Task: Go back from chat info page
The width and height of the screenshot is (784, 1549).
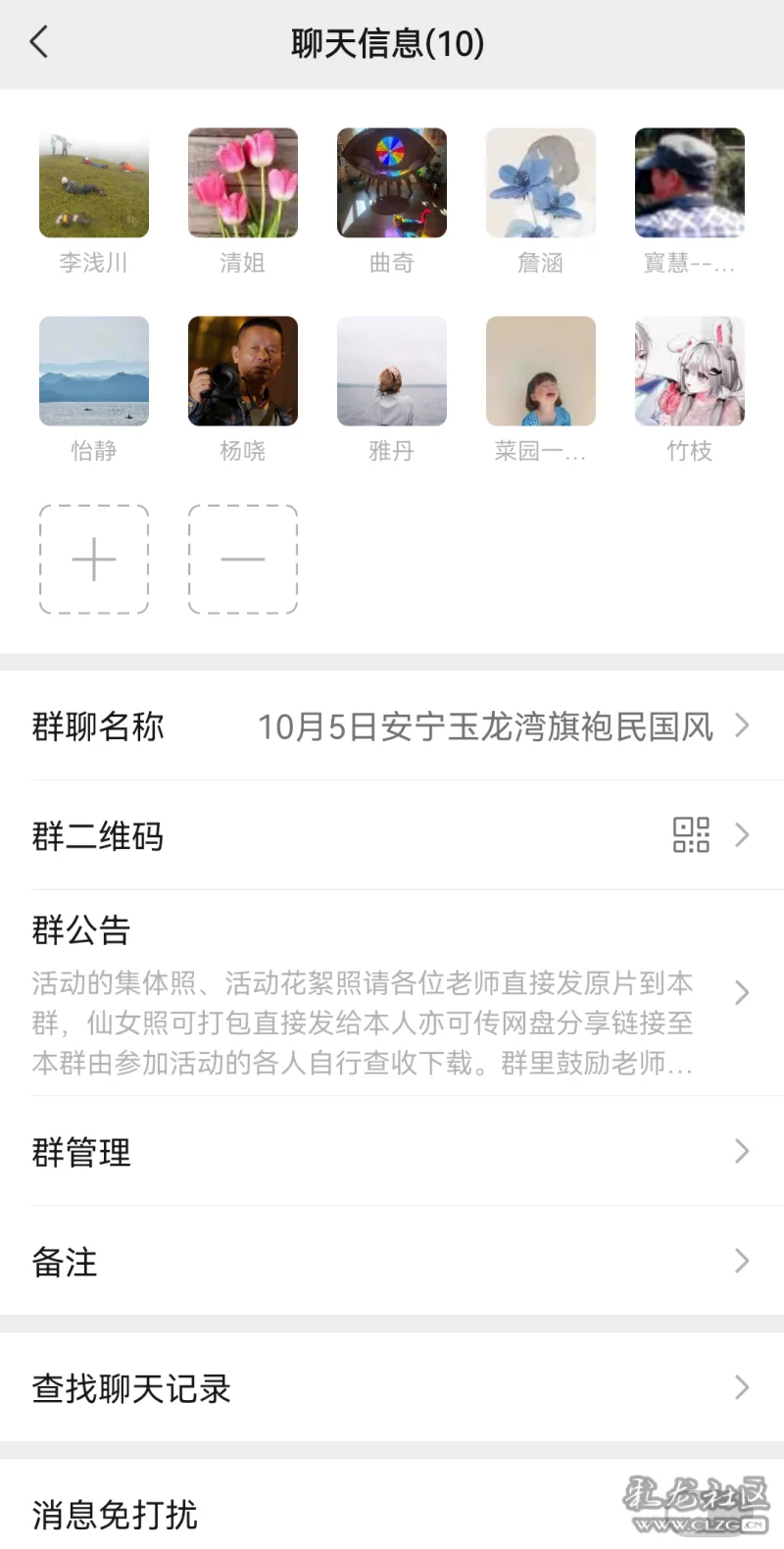Action: (x=39, y=42)
